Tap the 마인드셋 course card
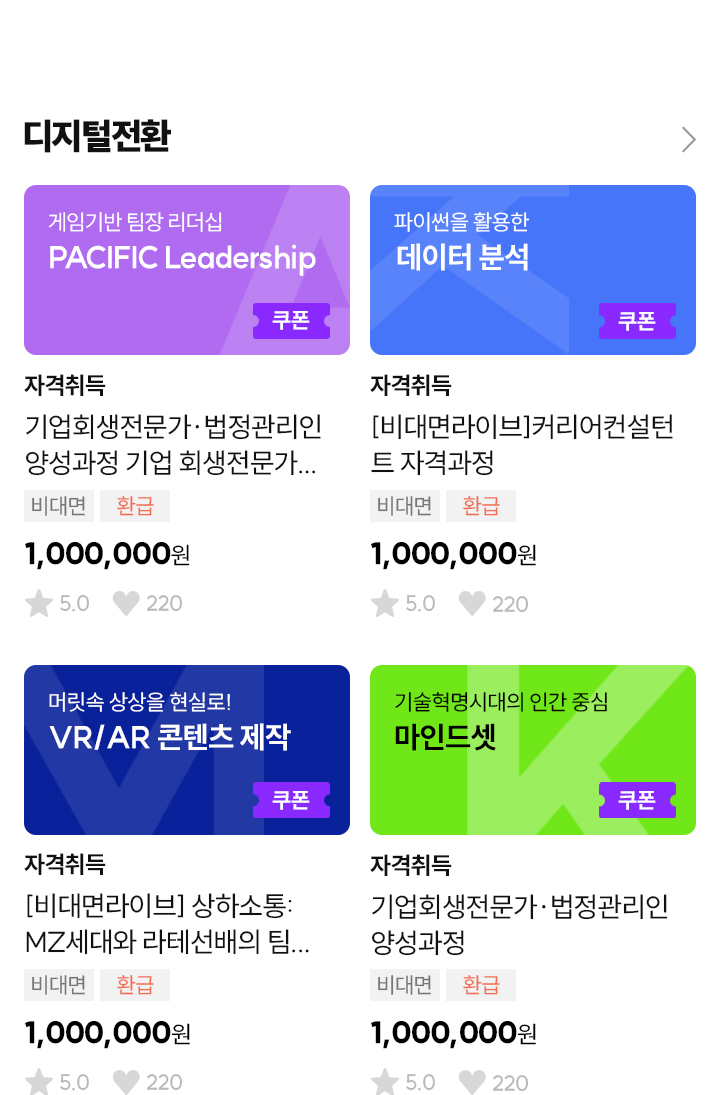The image size is (720, 1095). coord(533,750)
